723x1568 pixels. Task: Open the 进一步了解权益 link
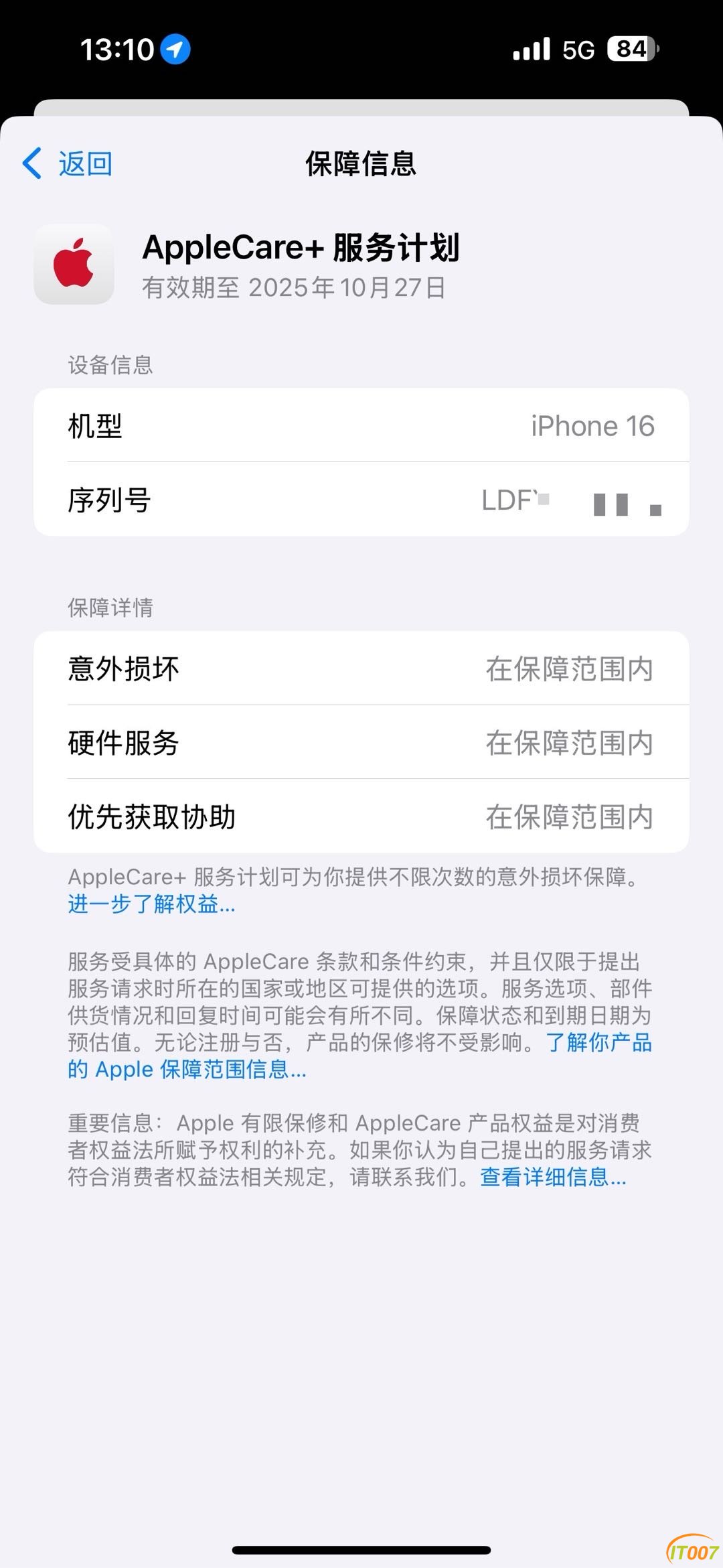pos(151,904)
